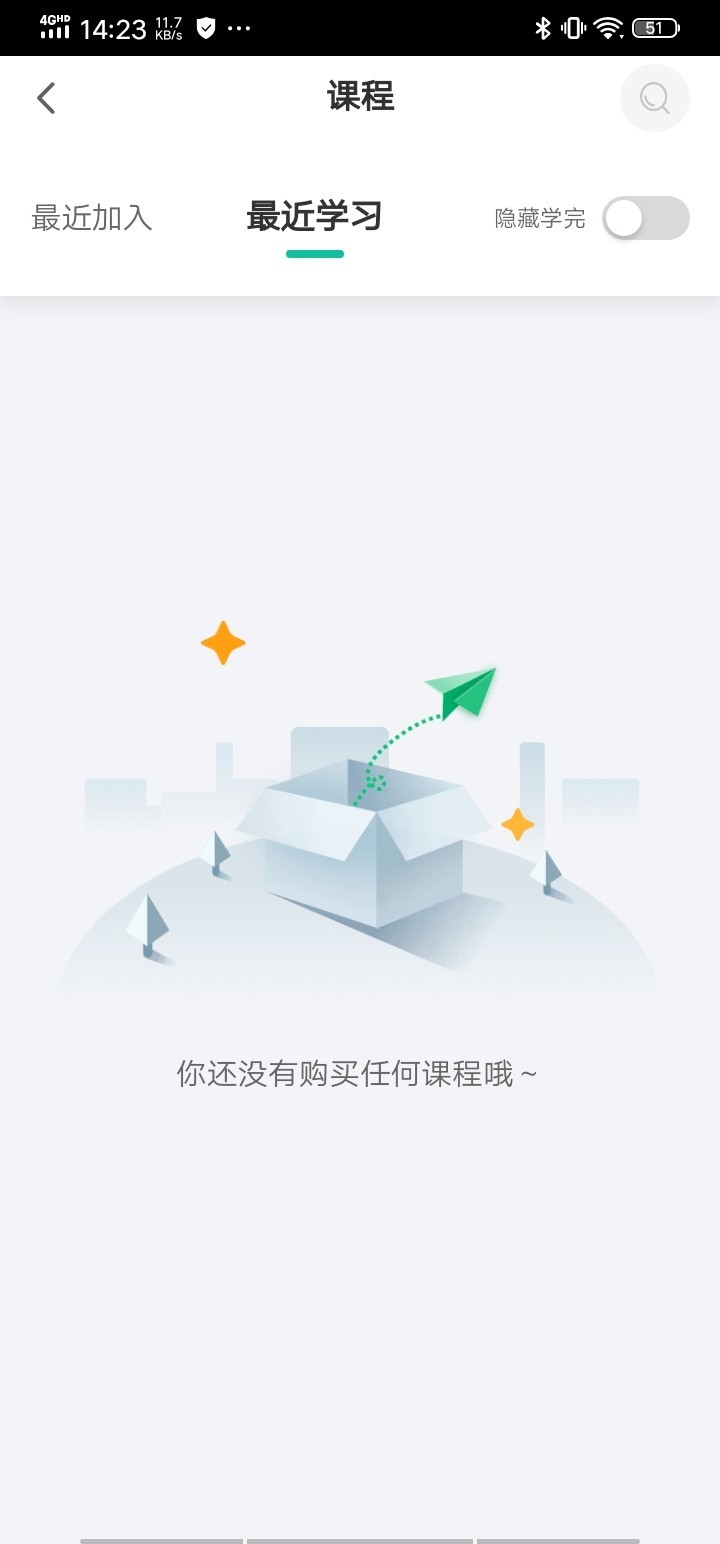Tap the empty box illustration
Screen dimensions: 720x1544
[360, 830]
